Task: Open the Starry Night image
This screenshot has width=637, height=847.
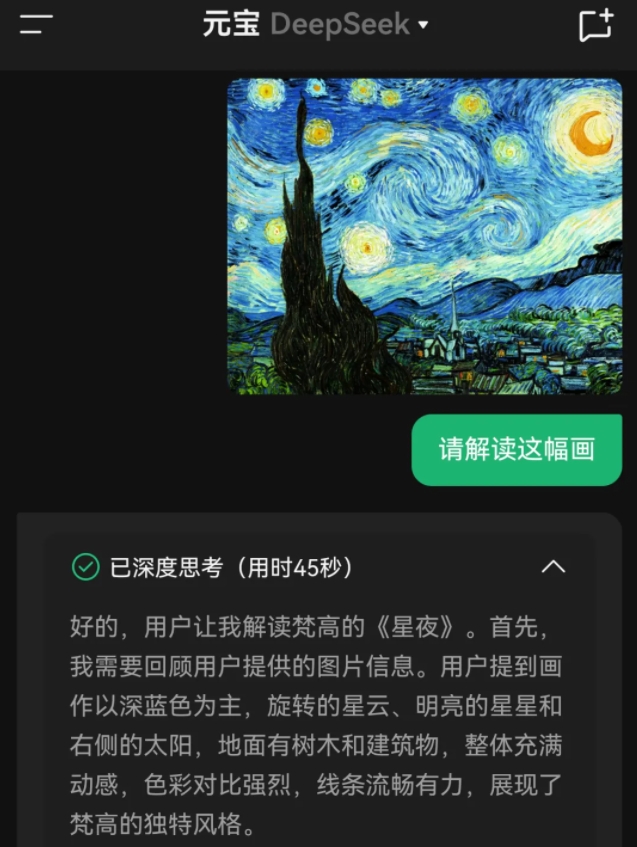Action: coord(424,236)
